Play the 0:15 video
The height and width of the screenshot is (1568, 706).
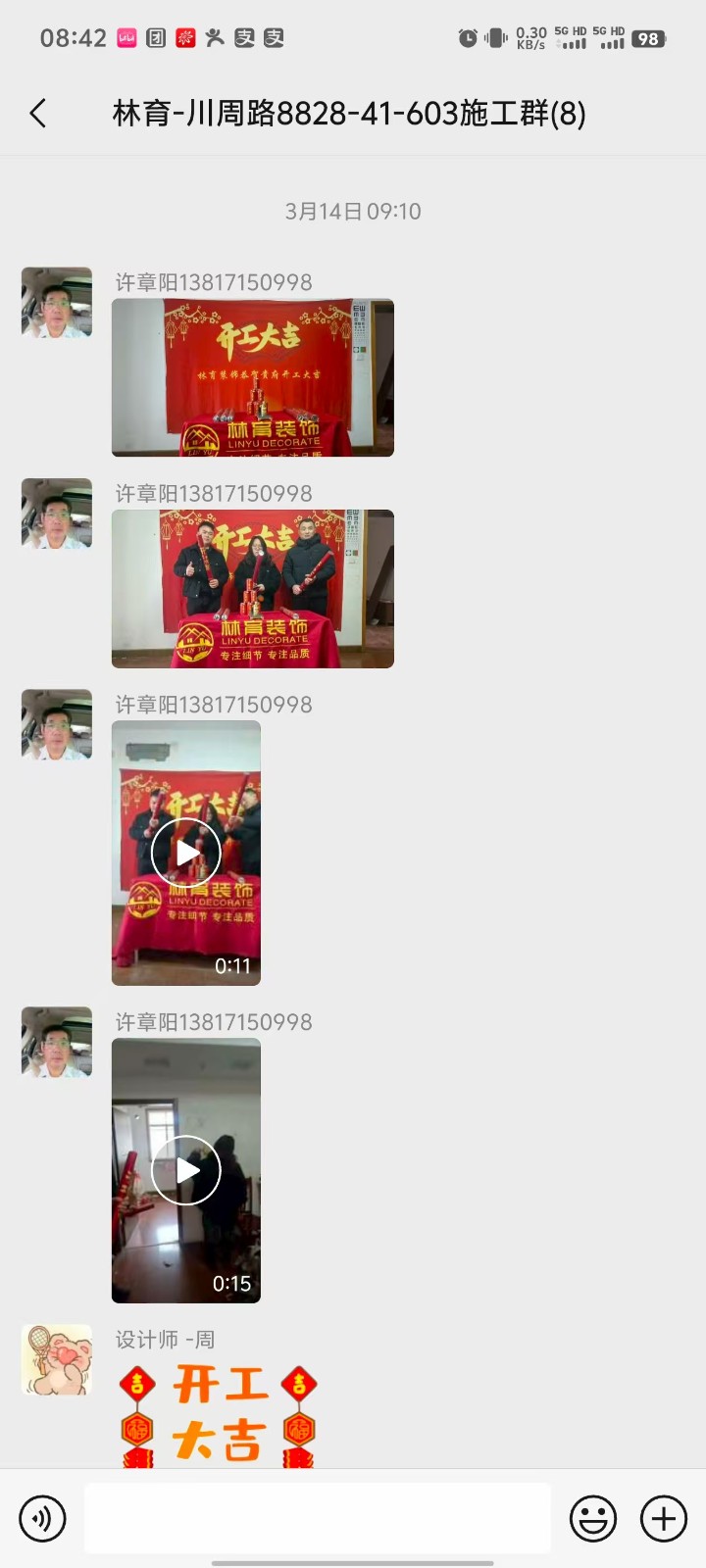(186, 1170)
